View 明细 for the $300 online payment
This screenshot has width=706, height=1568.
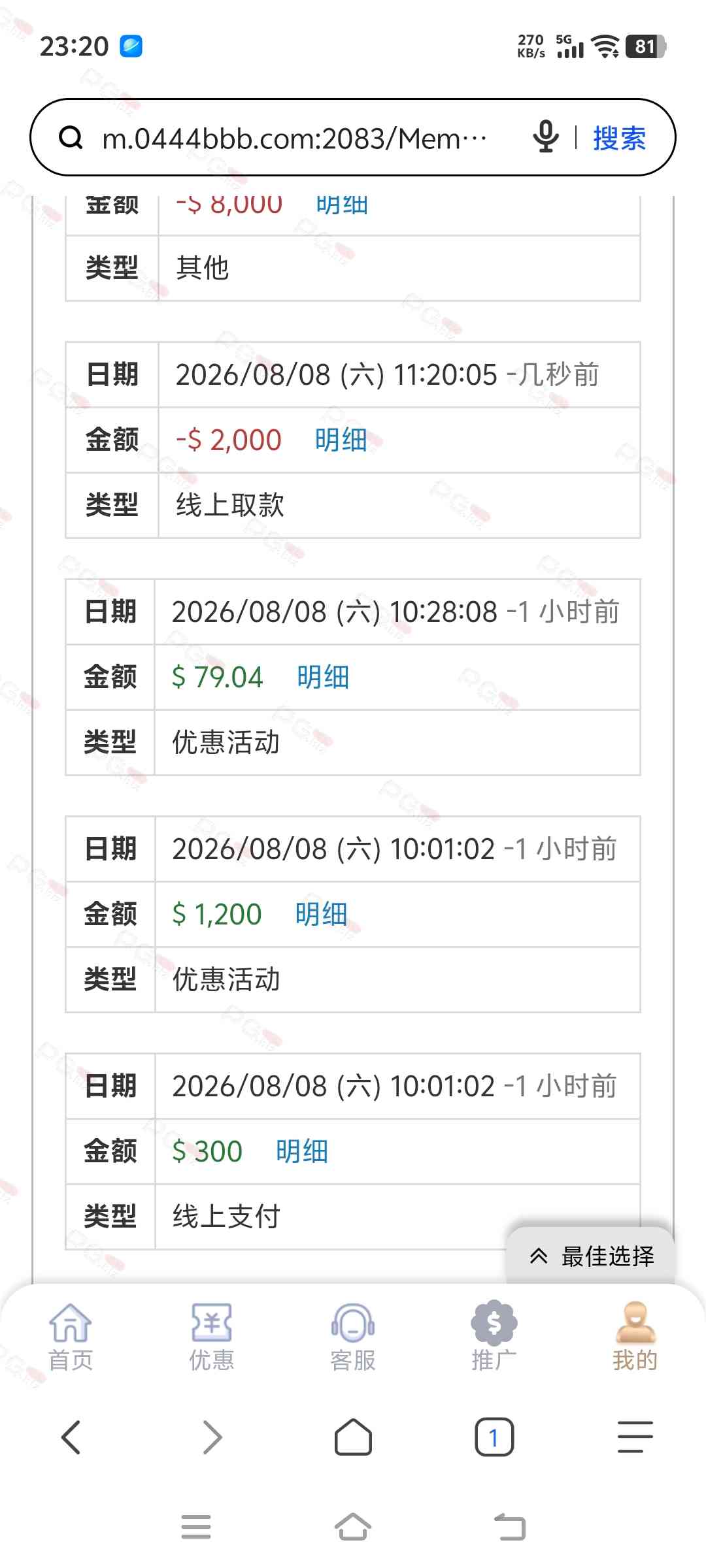(x=301, y=1151)
